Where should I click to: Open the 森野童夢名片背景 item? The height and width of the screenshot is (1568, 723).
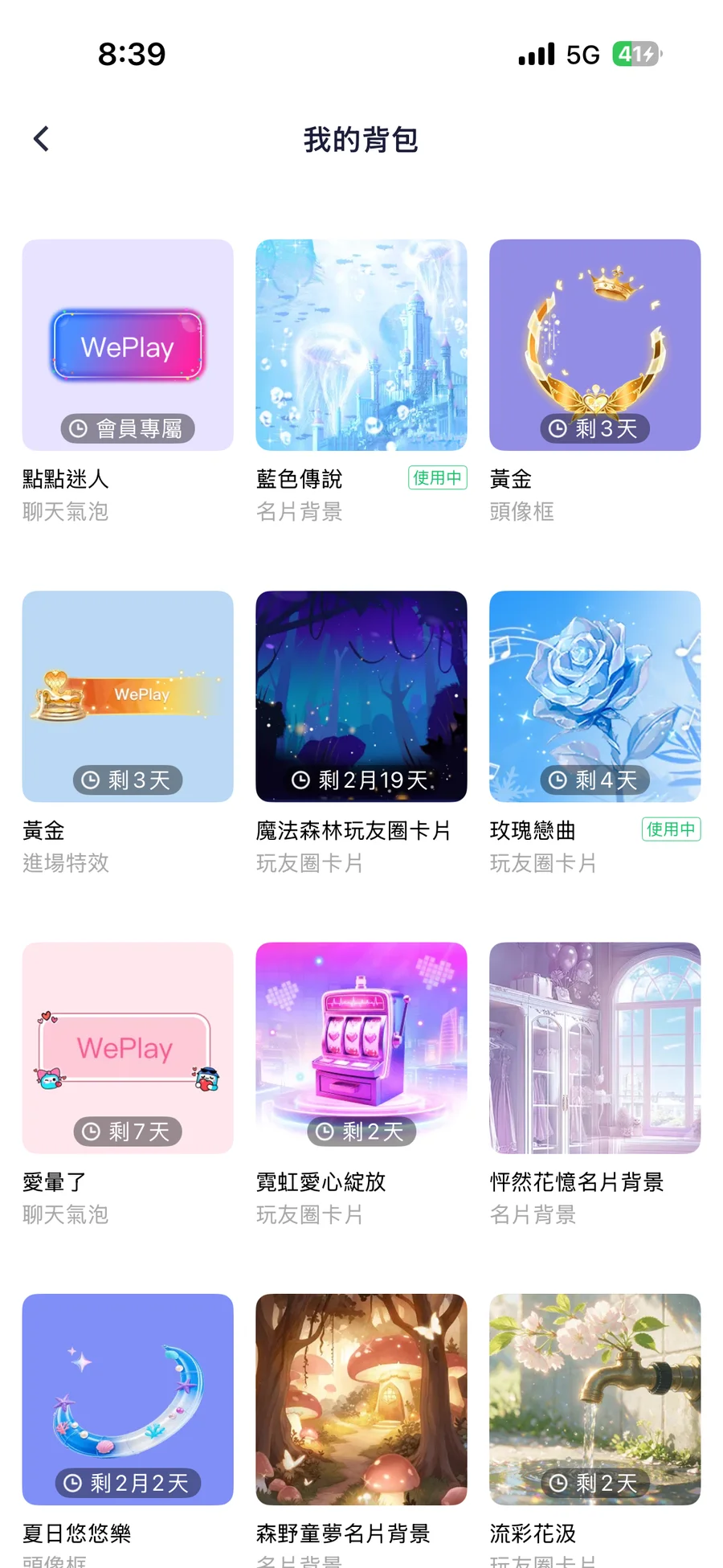click(x=361, y=1399)
